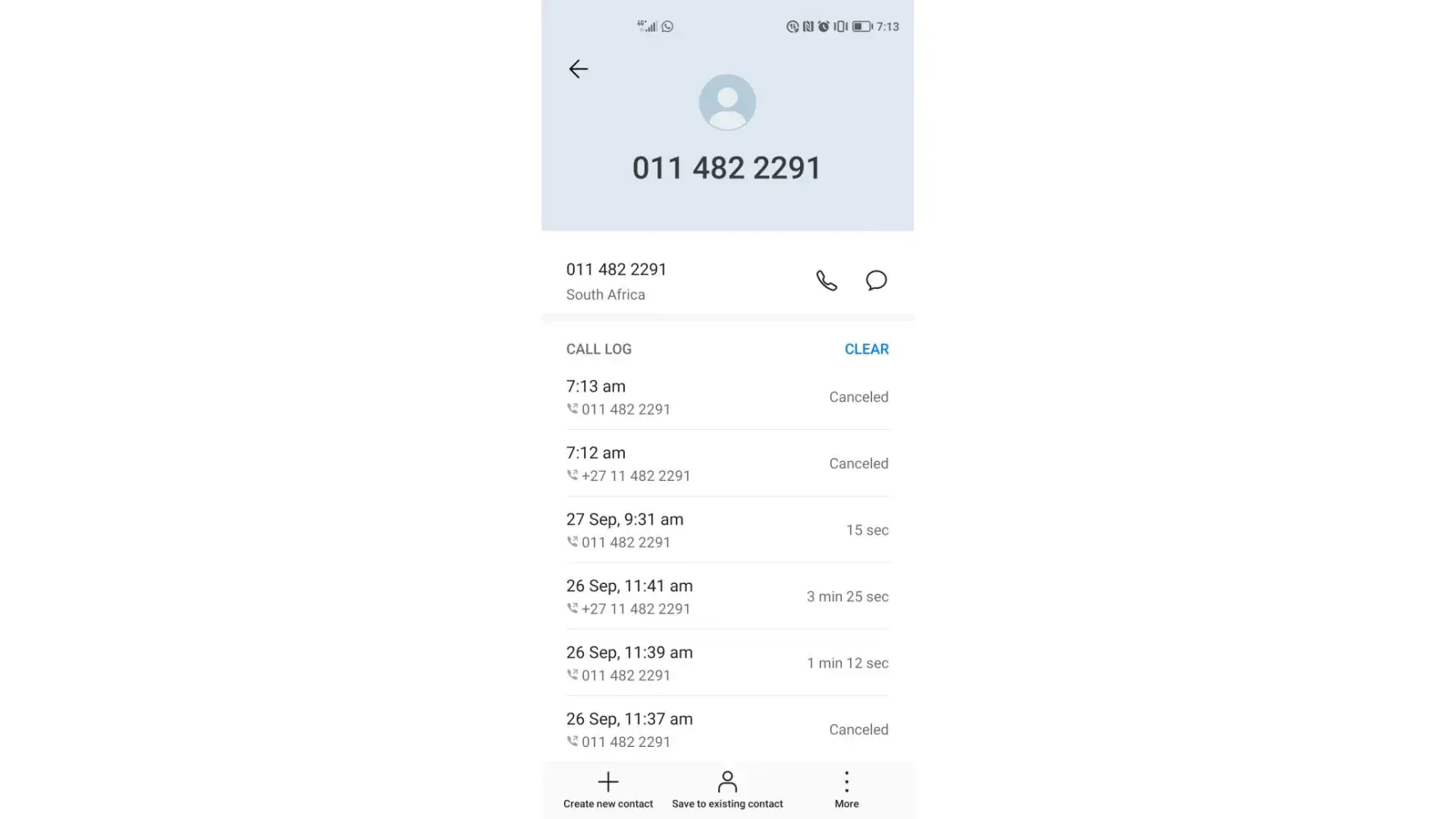Image resolution: width=1456 pixels, height=819 pixels.
Task: Select the 27 Sep, 9:31 am call
Action: pos(726,530)
